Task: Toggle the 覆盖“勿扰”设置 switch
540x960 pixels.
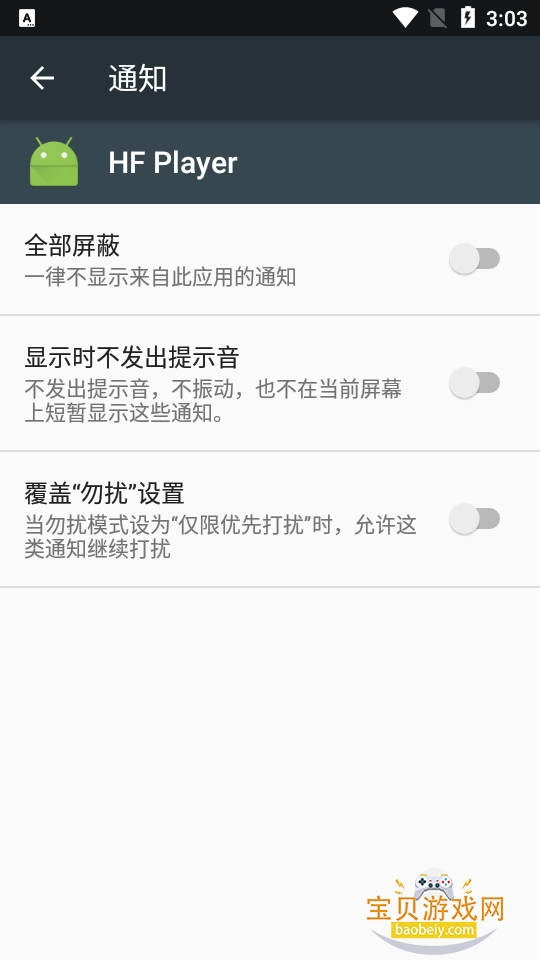Action: tap(474, 519)
